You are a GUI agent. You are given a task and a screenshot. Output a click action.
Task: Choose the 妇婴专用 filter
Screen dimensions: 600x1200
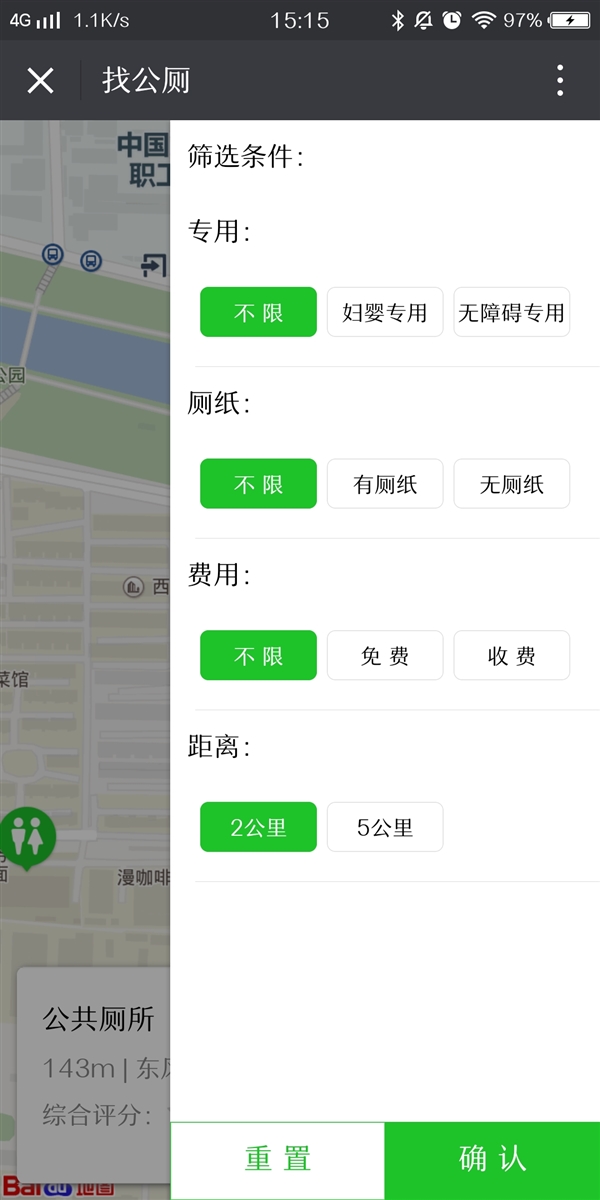385,312
